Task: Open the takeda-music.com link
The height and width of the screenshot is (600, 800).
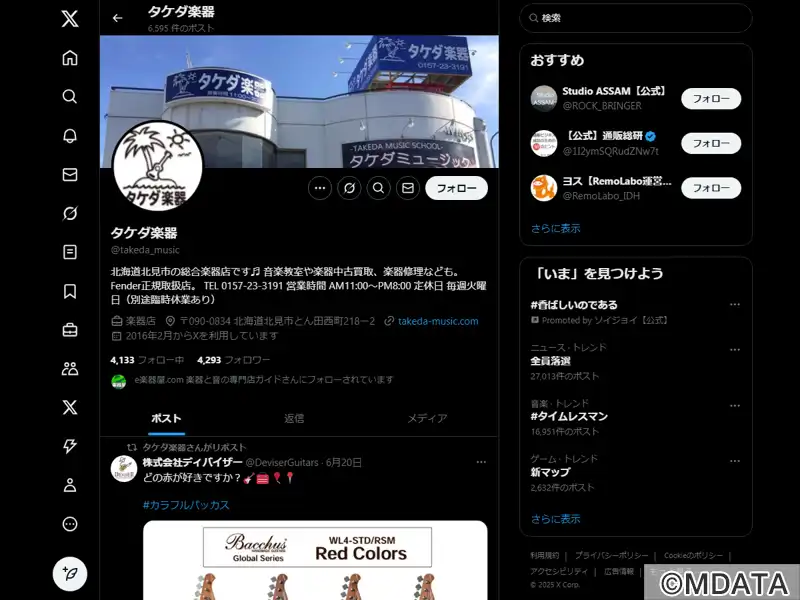Action: pyautogui.click(x=437, y=321)
